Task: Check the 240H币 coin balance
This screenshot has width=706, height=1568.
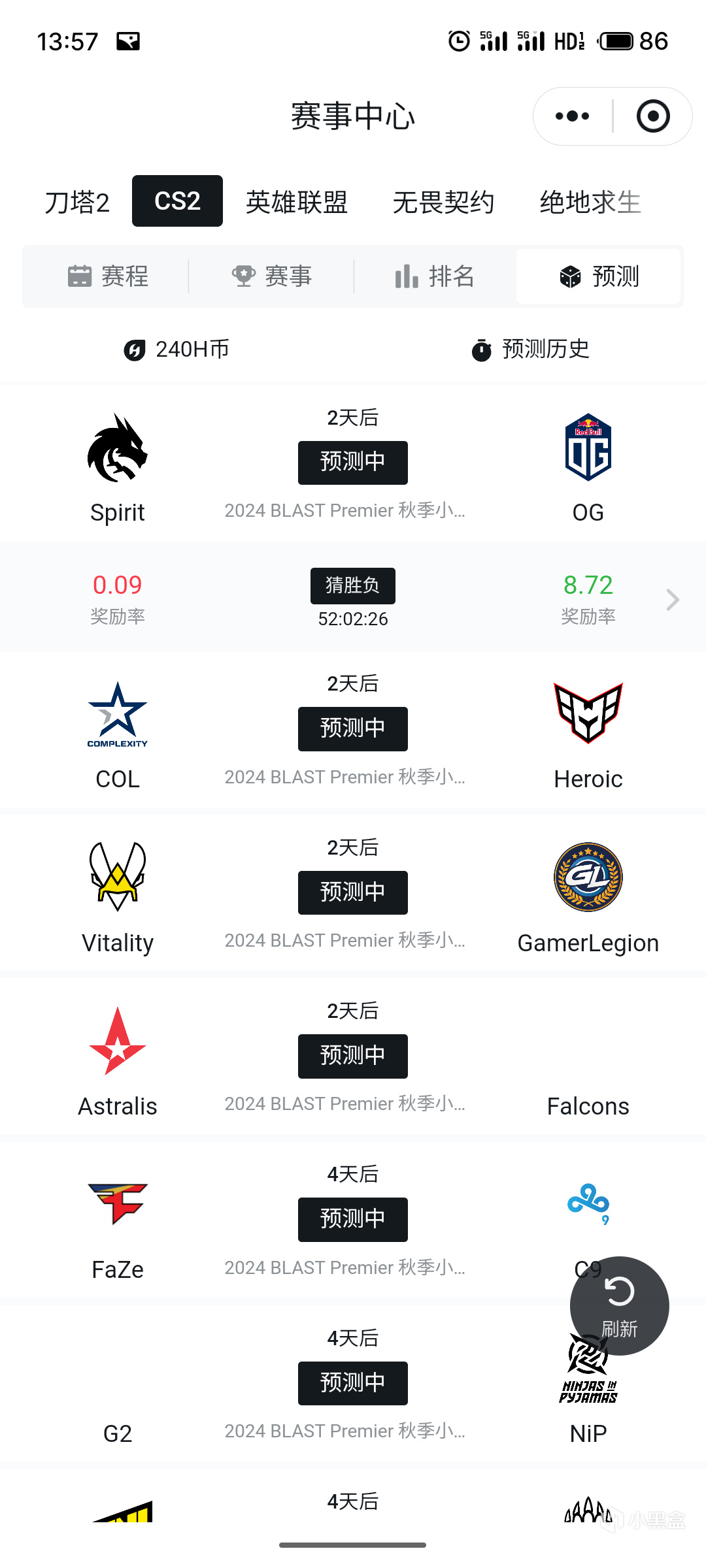Action: pyautogui.click(x=176, y=350)
